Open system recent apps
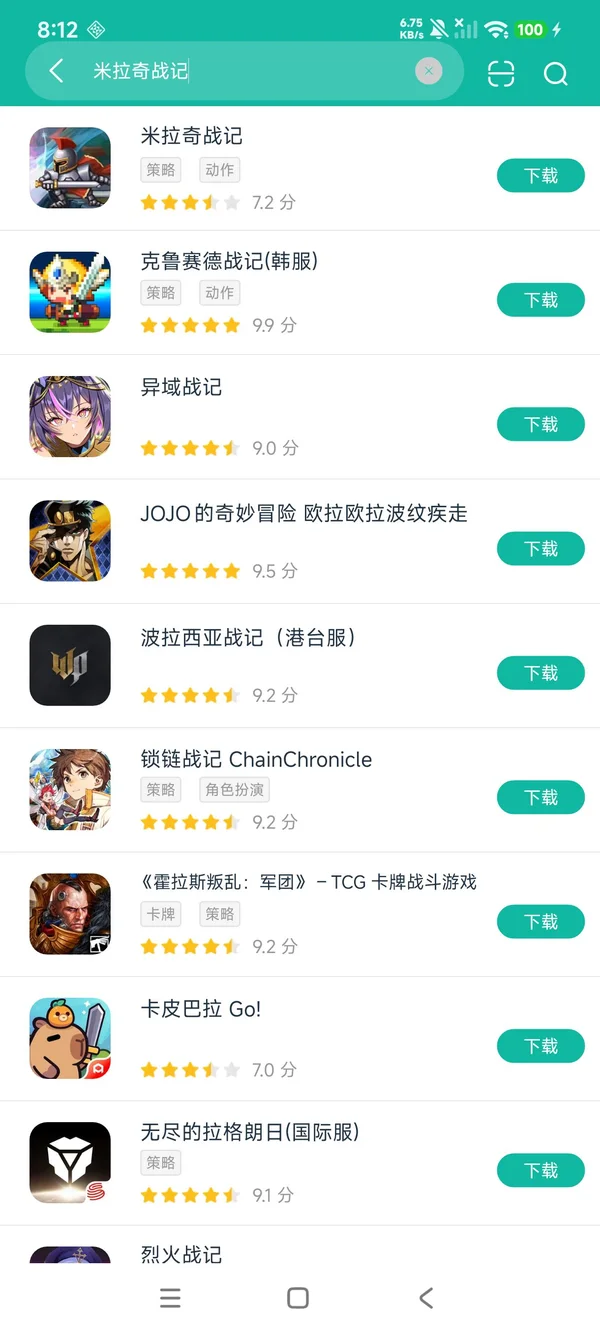This screenshot has height=1333, width=600. pos(171,1298)
